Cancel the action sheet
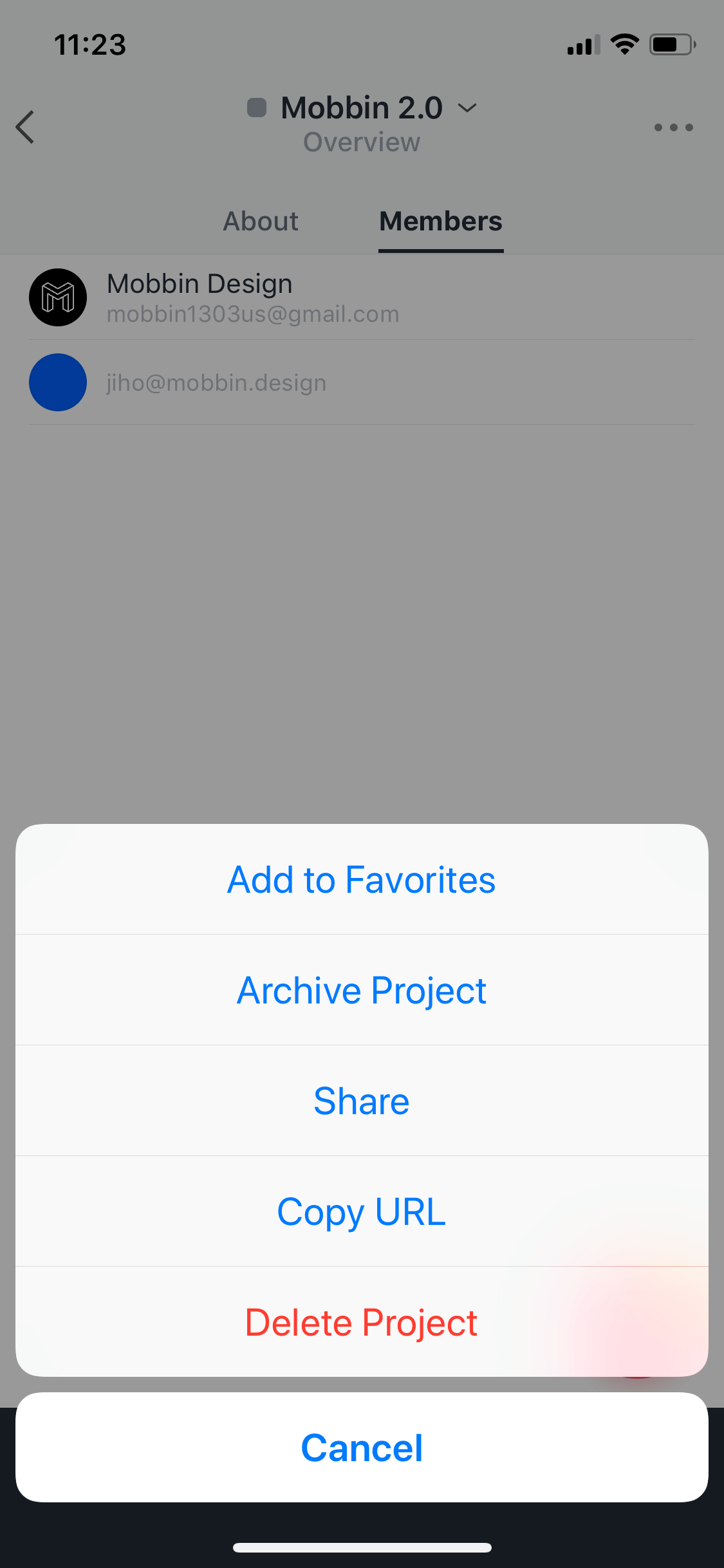724x1568 pixels. tap(362, 1448)
